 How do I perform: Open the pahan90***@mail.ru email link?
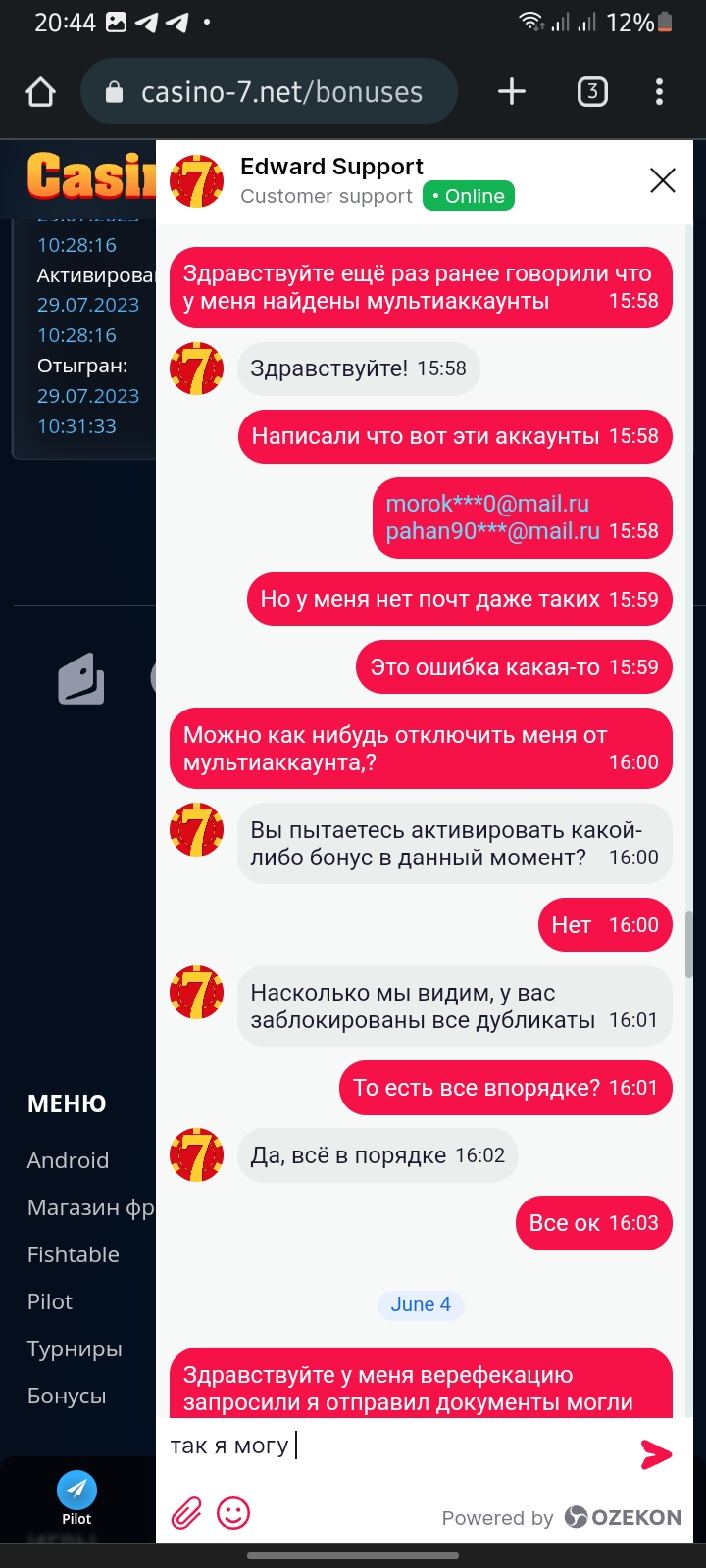(x=492, y=531)
